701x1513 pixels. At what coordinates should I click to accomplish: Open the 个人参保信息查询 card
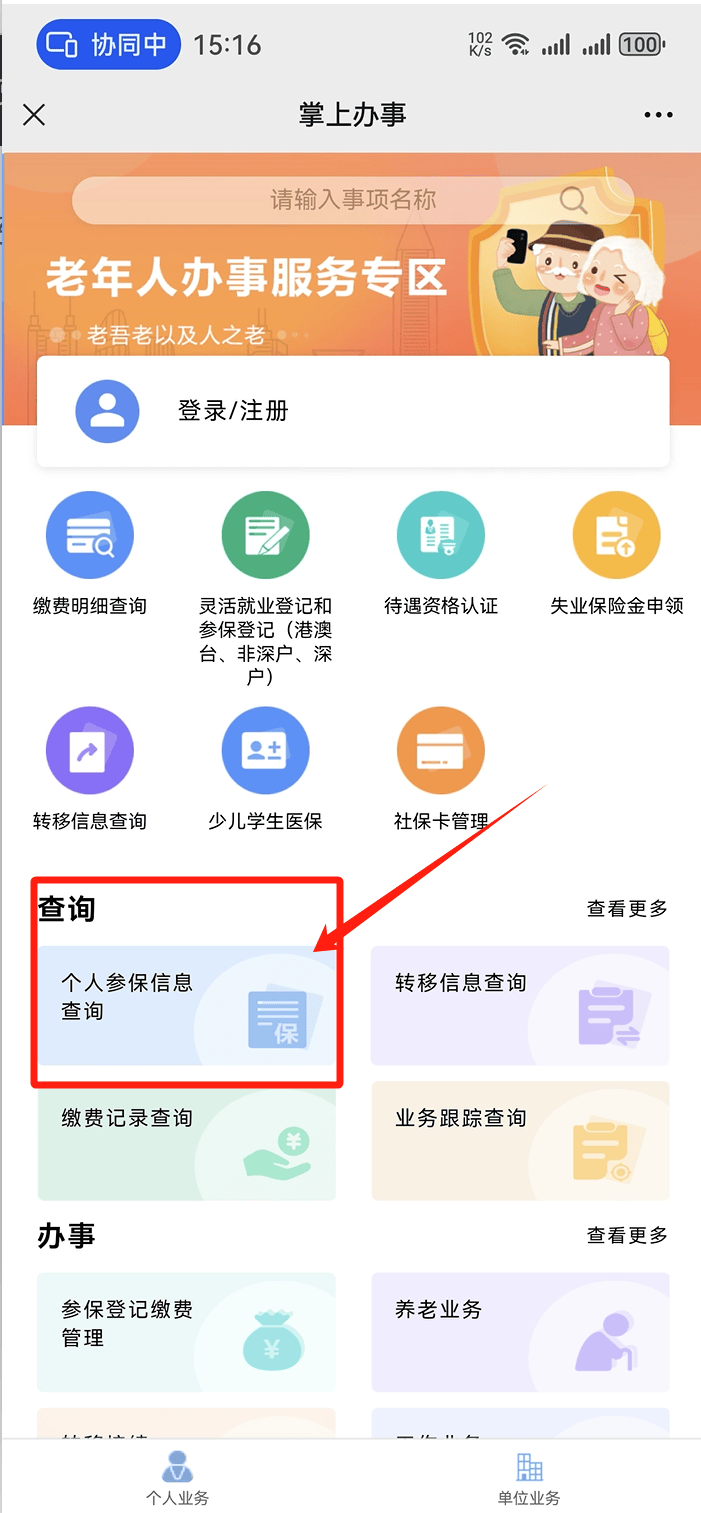[187, 1005]
